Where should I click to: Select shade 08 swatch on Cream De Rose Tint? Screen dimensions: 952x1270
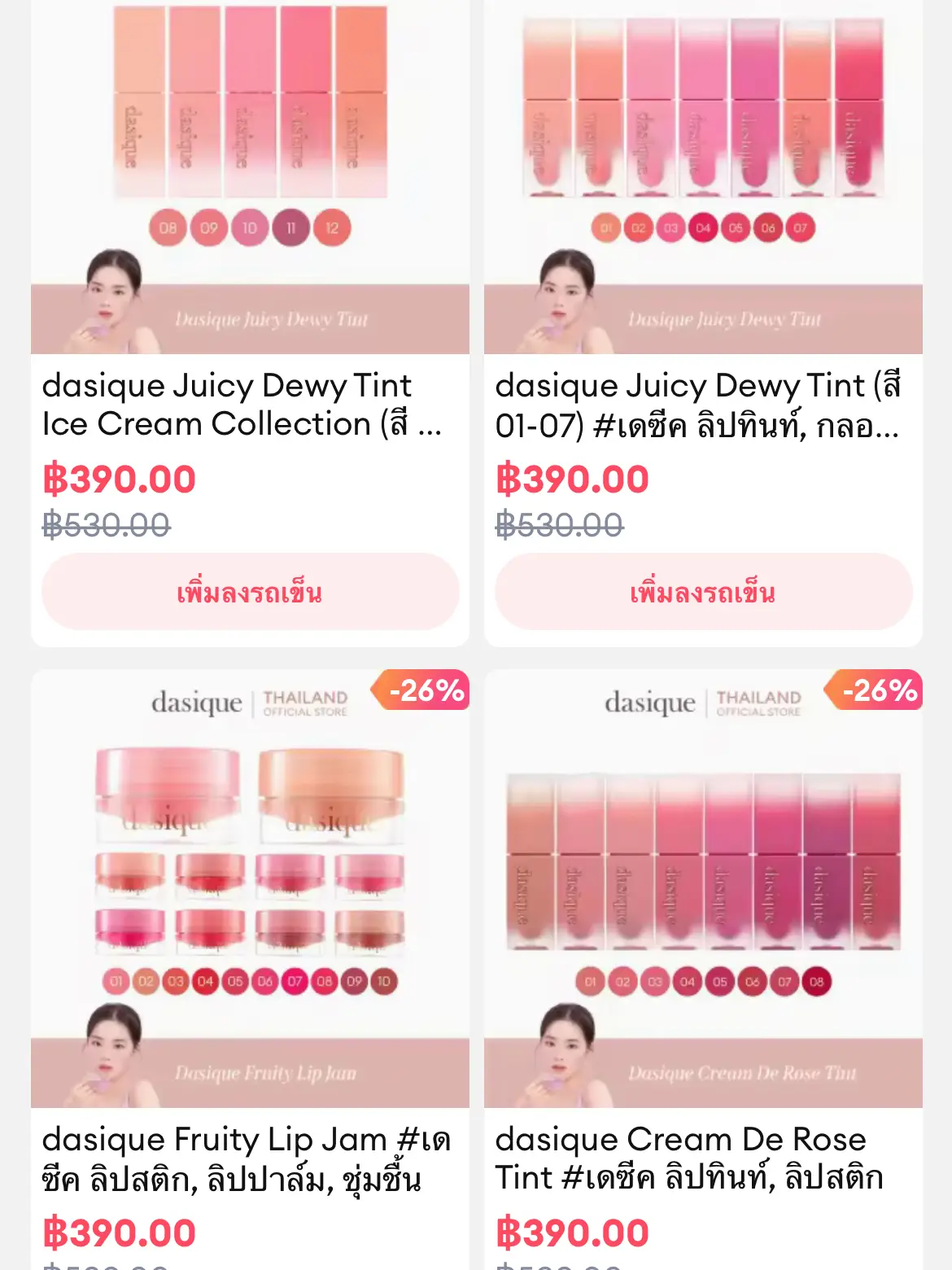pos(816,982)
